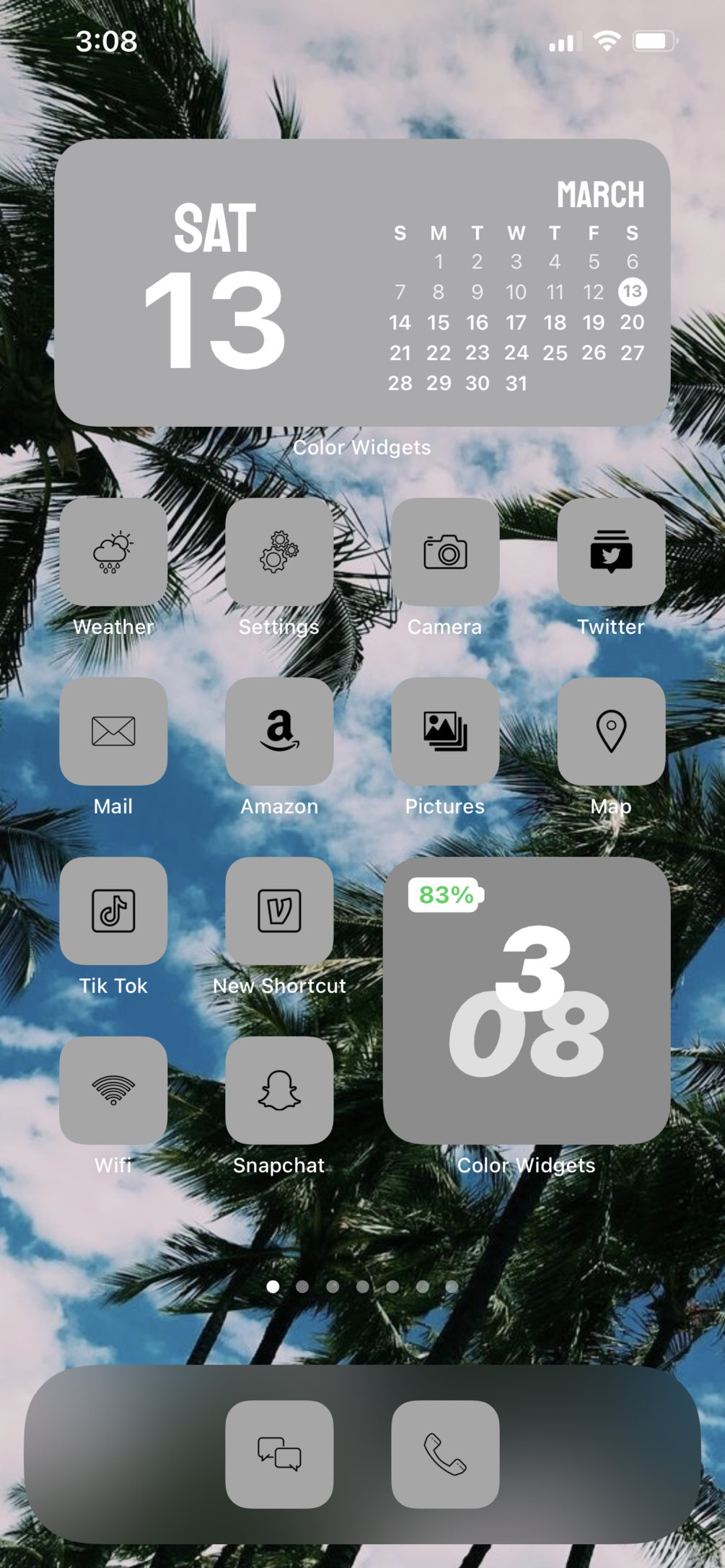Open the Map app
The width and height of the screenshot is (725, 1568).
pos(611,731)
